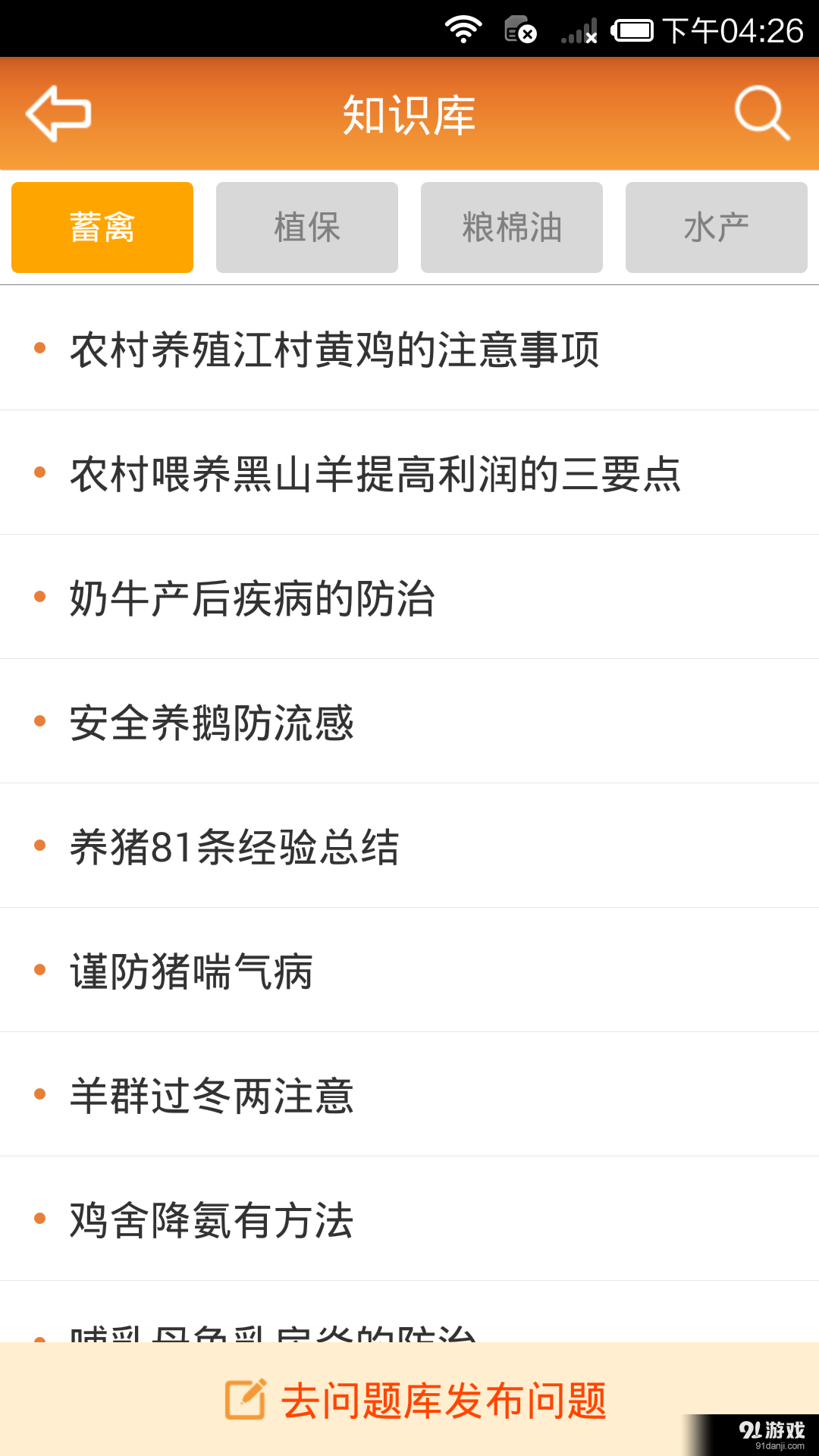Select the 粮棉油 category

point(511,226)
